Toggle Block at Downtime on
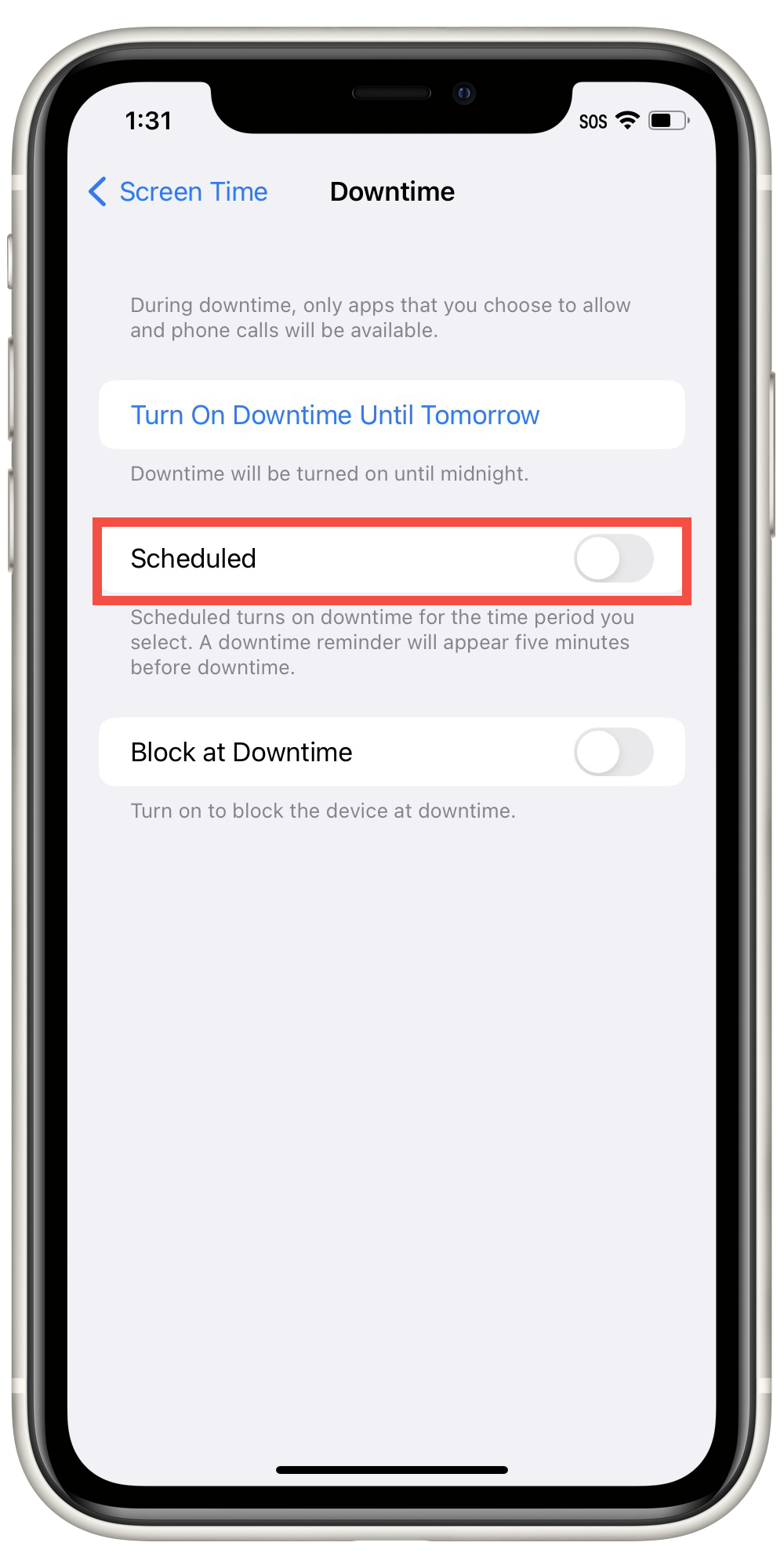Viewport: 784px width, 1568px height. click(613, 752)
